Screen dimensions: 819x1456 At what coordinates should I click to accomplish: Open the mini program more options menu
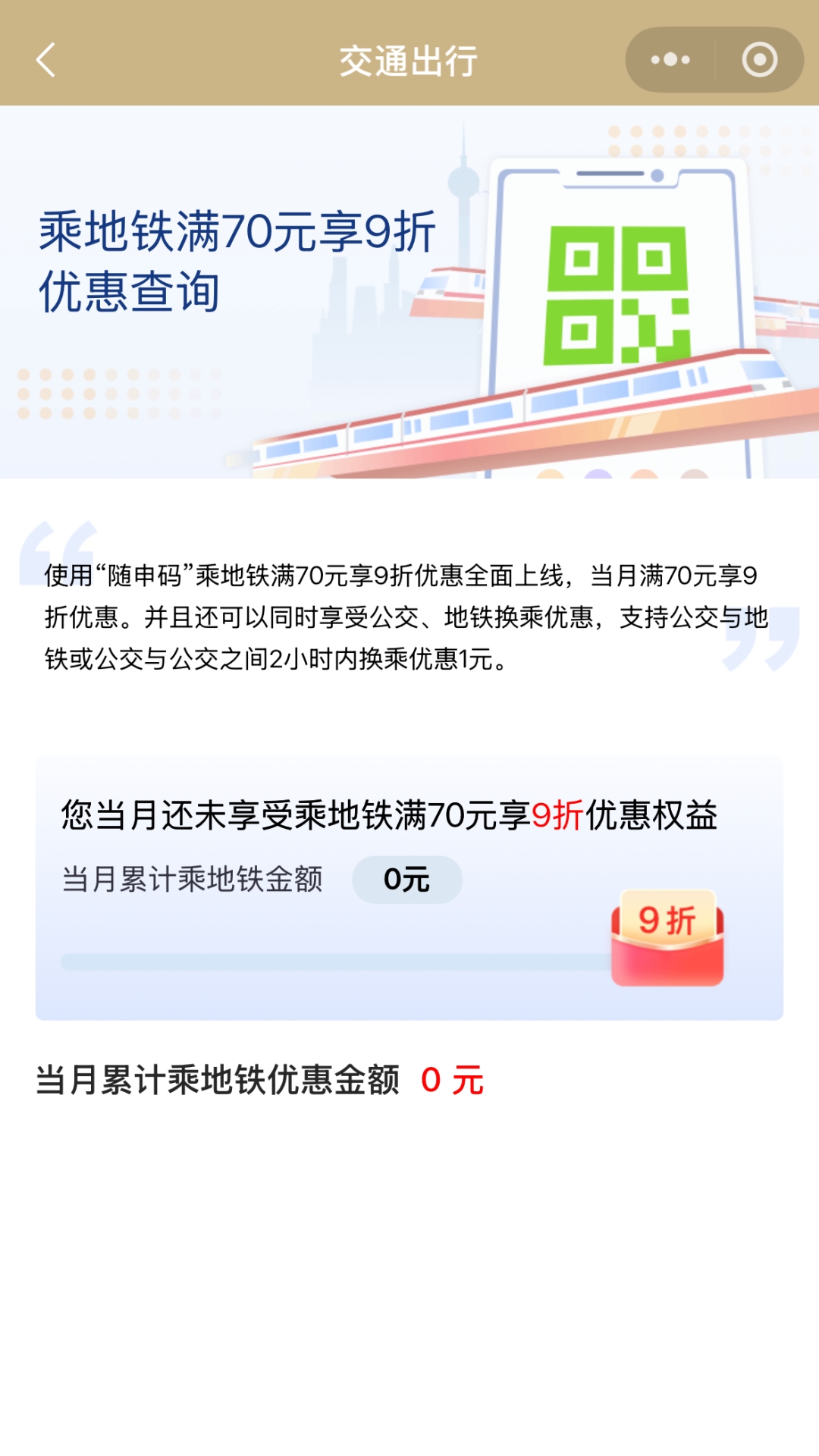(670, 60)
